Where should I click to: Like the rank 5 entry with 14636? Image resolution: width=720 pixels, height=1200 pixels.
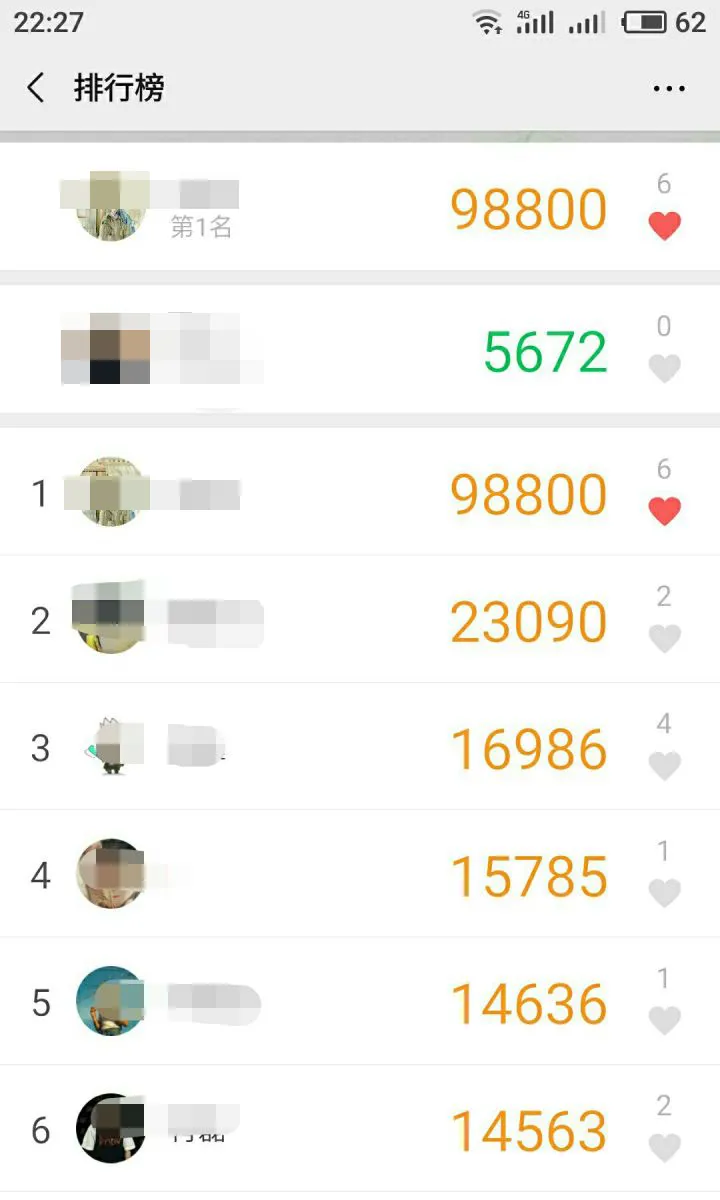pos(665,1020)
